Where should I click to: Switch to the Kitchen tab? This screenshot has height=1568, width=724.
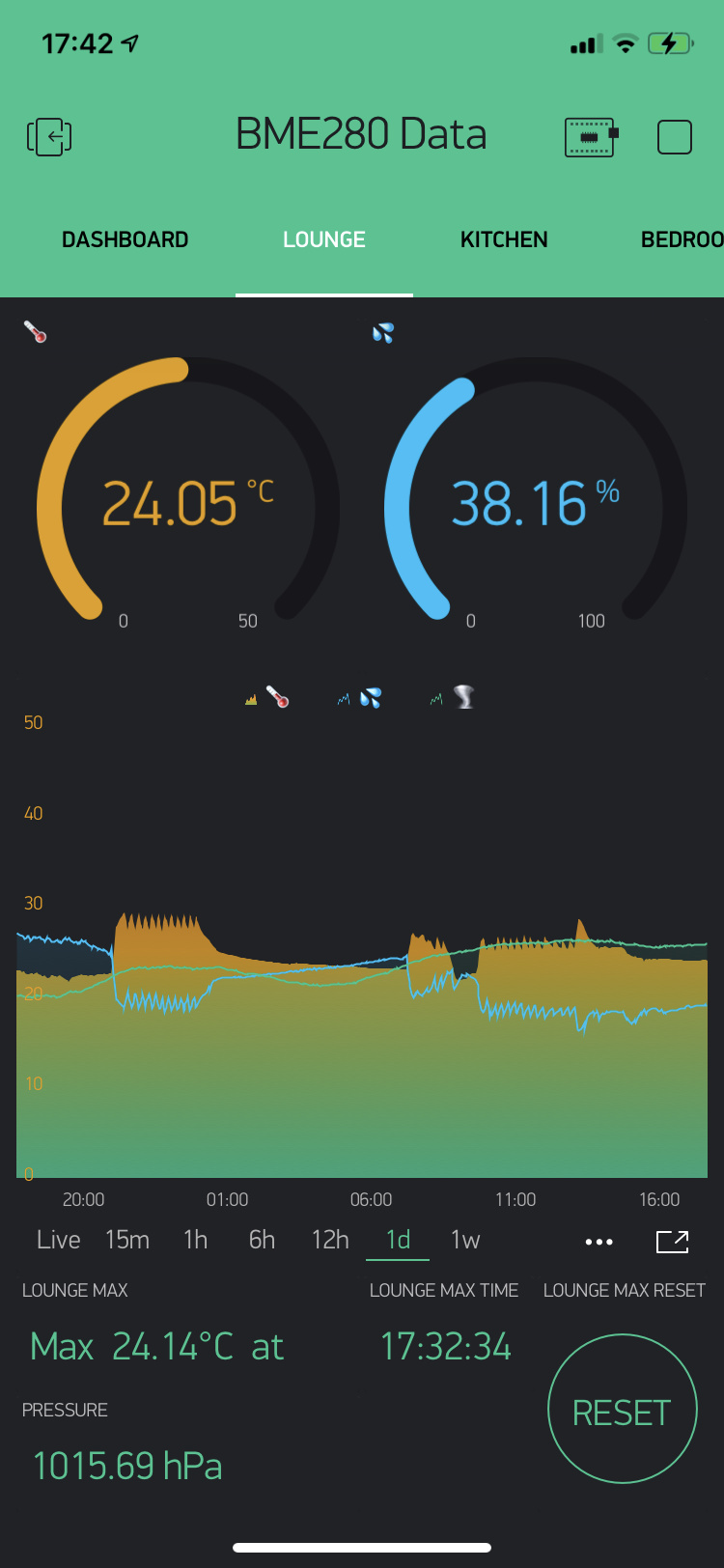coord(504,239)
